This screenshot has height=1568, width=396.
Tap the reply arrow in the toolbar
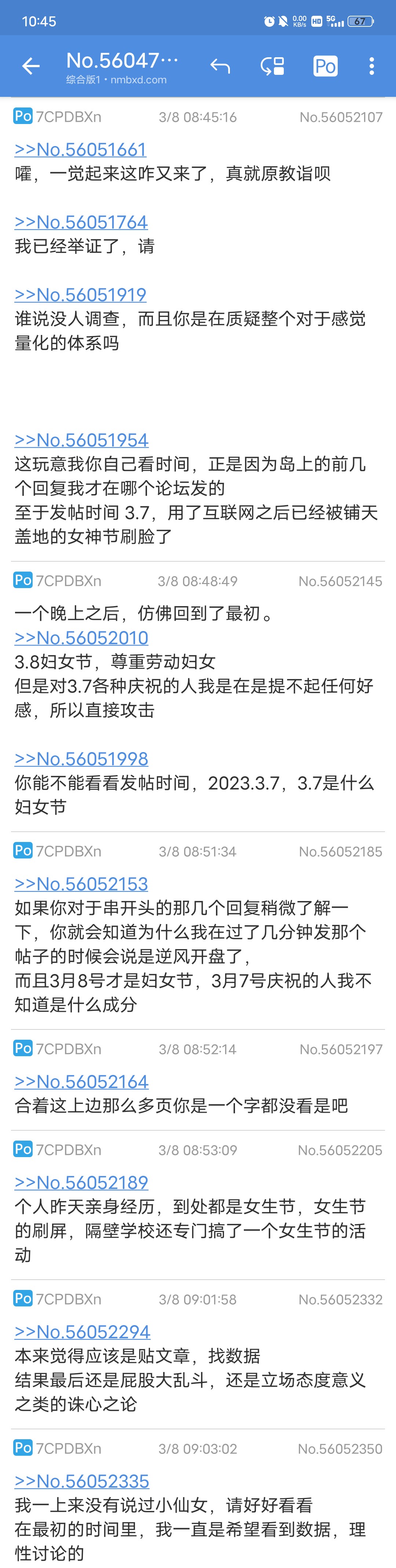220,66
